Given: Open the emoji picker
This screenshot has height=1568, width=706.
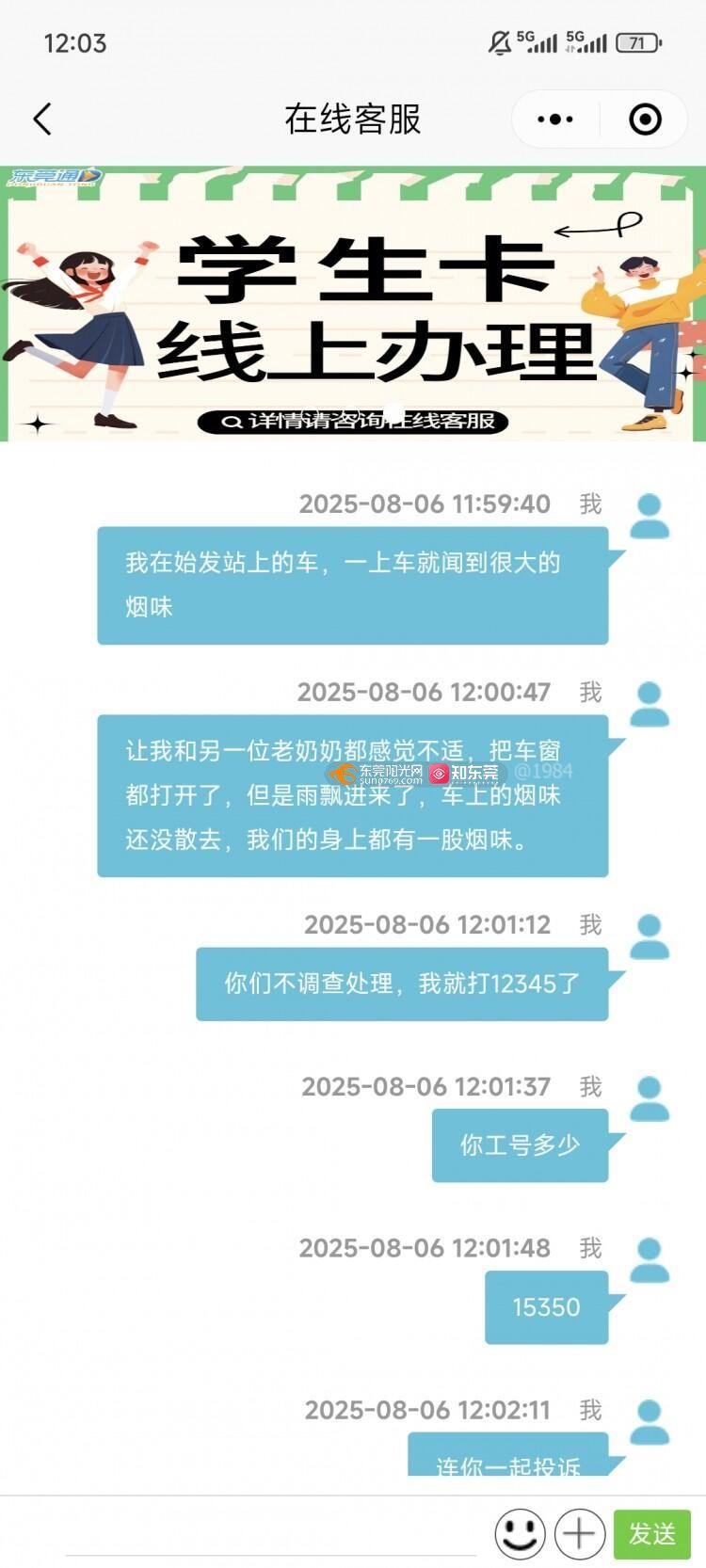Looking at the screenshot, I should (x=520, y=1534).
